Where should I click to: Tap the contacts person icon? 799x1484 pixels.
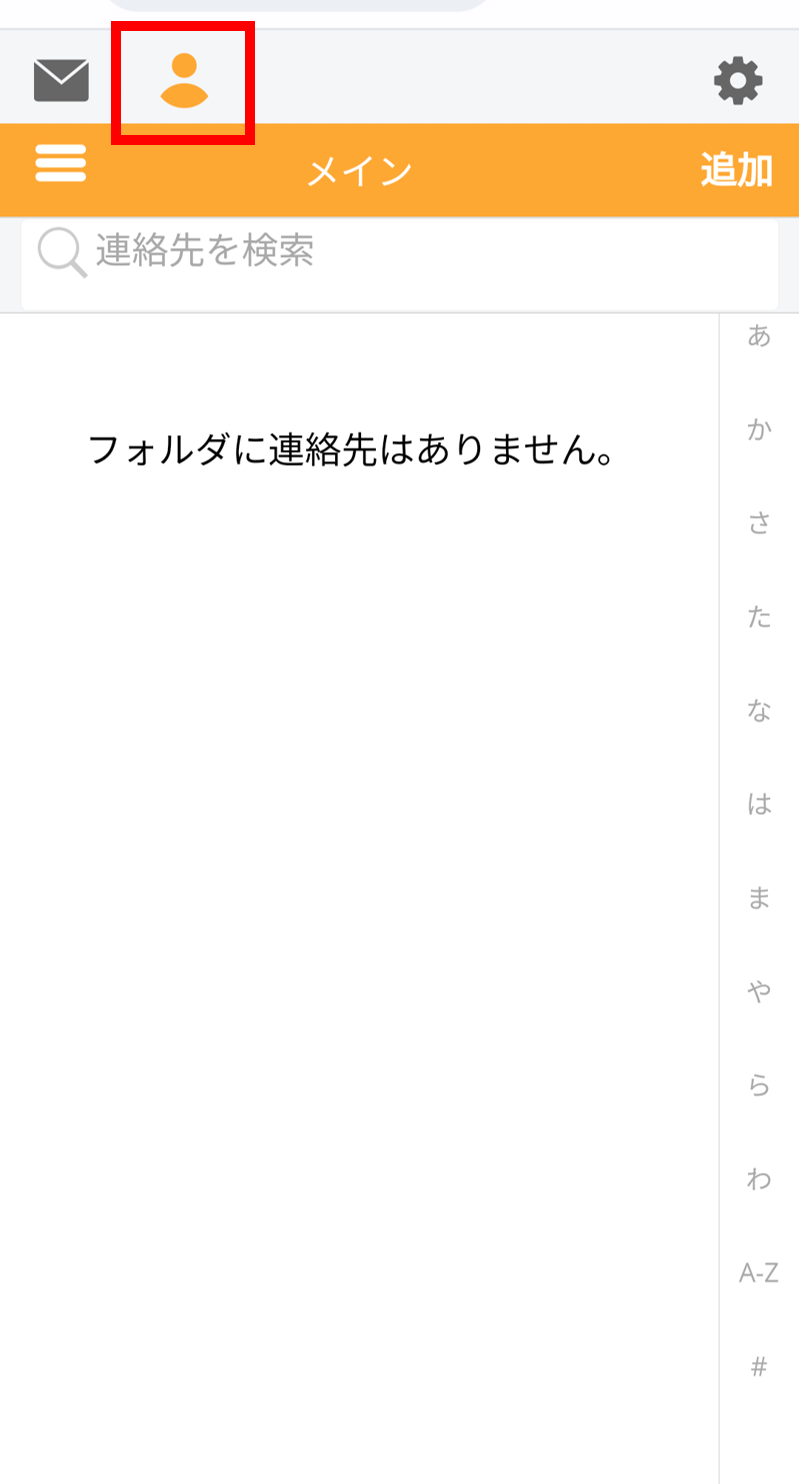click(x=184, y=81)
